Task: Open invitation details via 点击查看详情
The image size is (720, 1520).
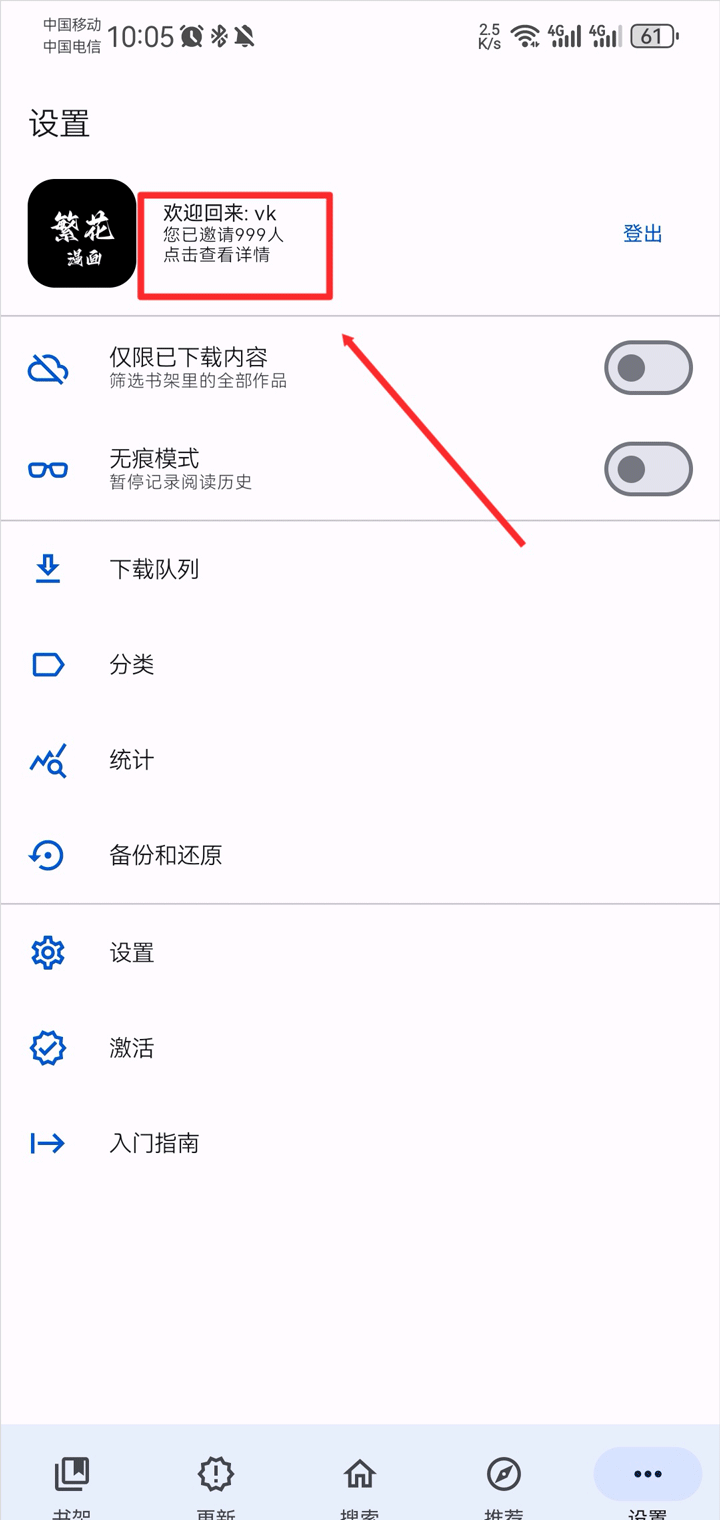Action: click(x=217, y=255)
